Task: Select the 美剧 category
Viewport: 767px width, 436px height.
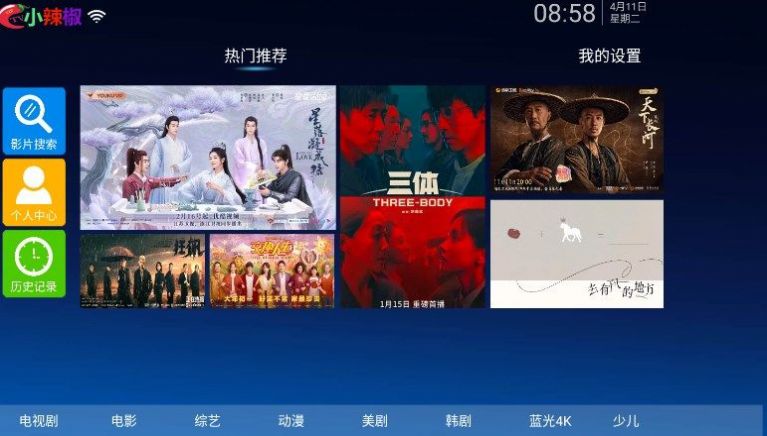Action: (x=374, y=420)
